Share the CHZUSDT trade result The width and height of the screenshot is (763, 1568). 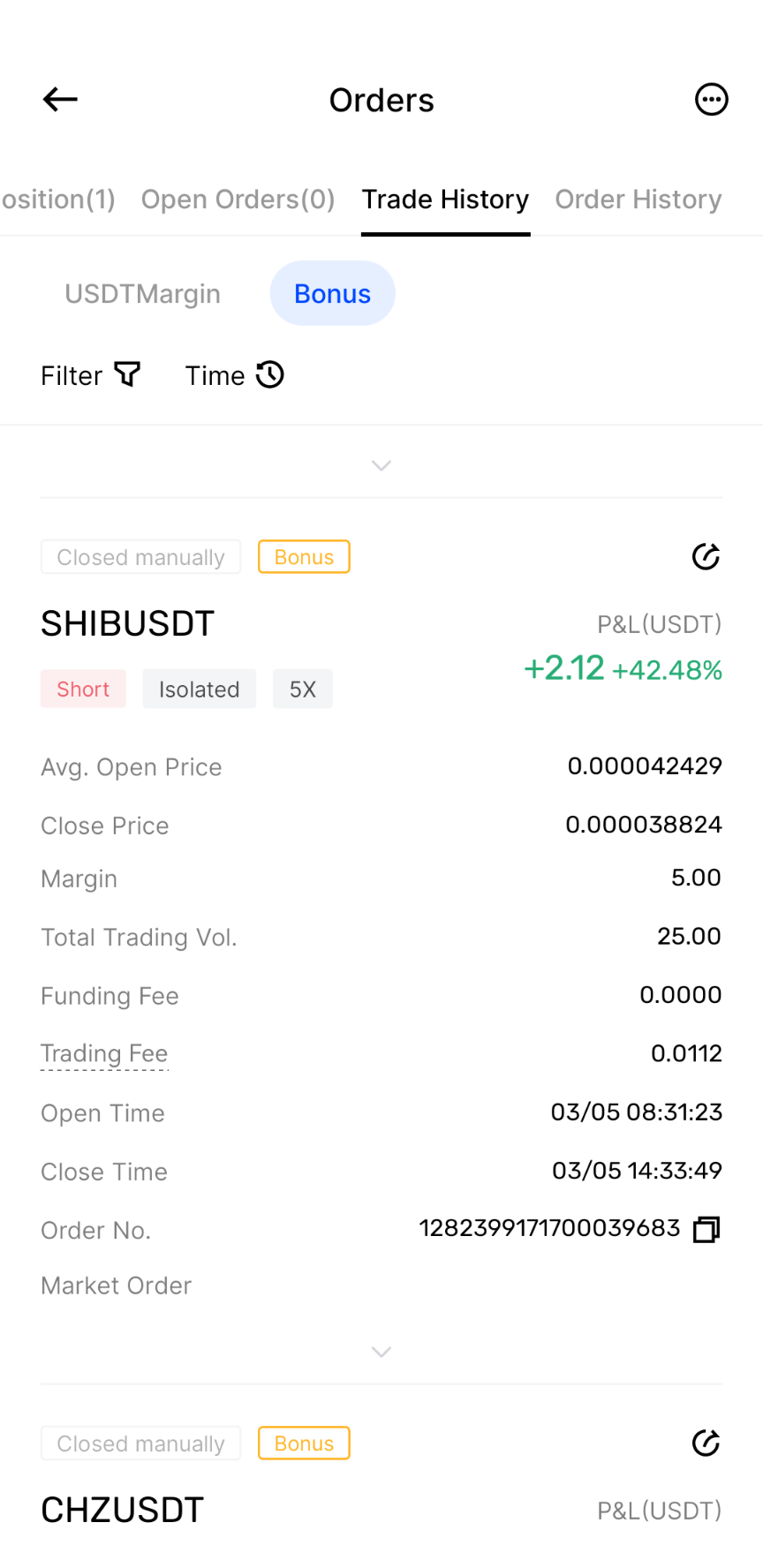706,1444
